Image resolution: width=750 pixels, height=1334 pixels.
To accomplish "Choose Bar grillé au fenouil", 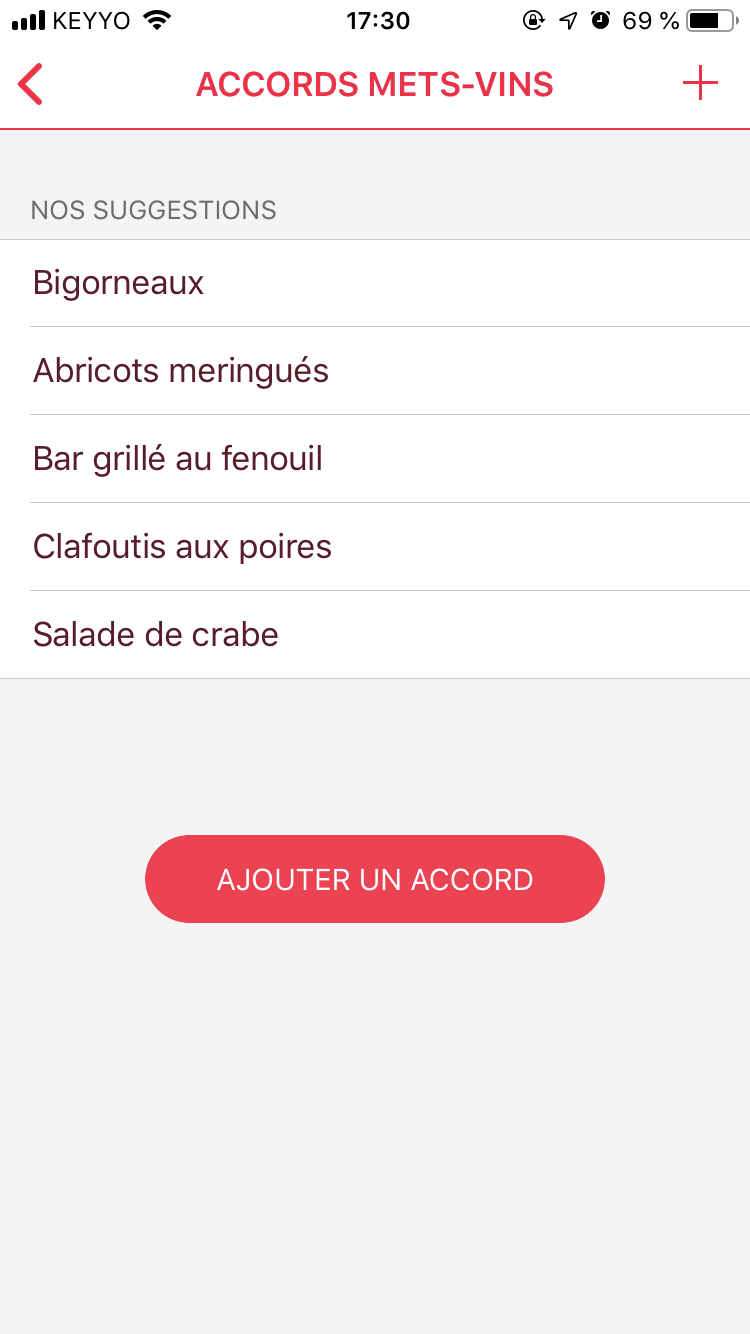I will click(x=375, y=459).
